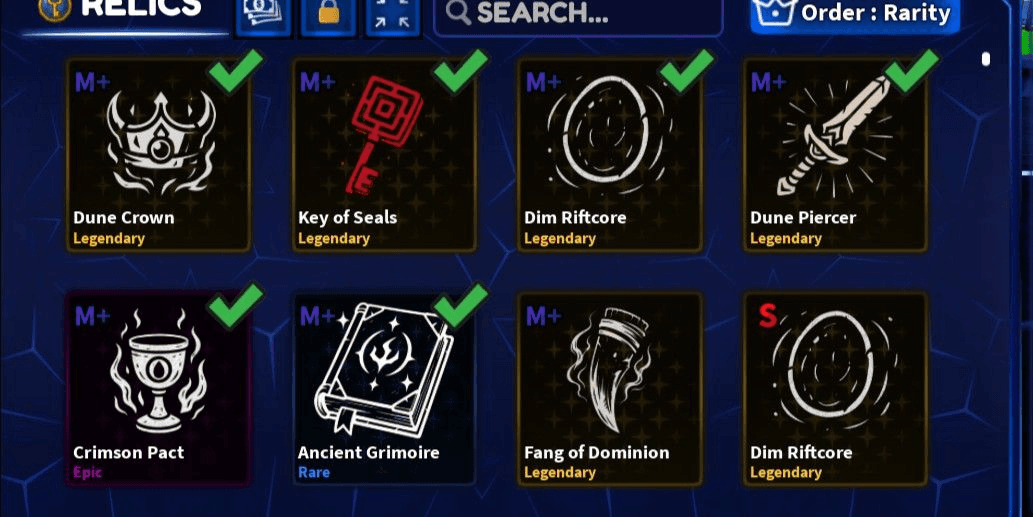Select the Dune Crown relic
The width and height of the screenshot is (1033, 517).
[158, 155]
